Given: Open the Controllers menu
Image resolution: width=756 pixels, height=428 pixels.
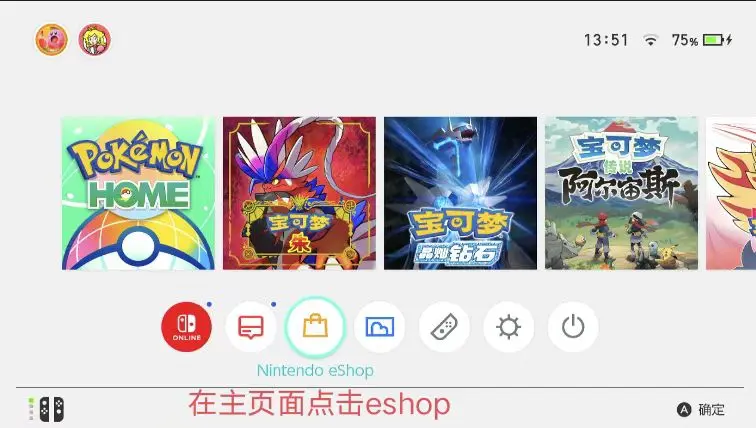Looking at the screenshot, I should click(444, 327).
